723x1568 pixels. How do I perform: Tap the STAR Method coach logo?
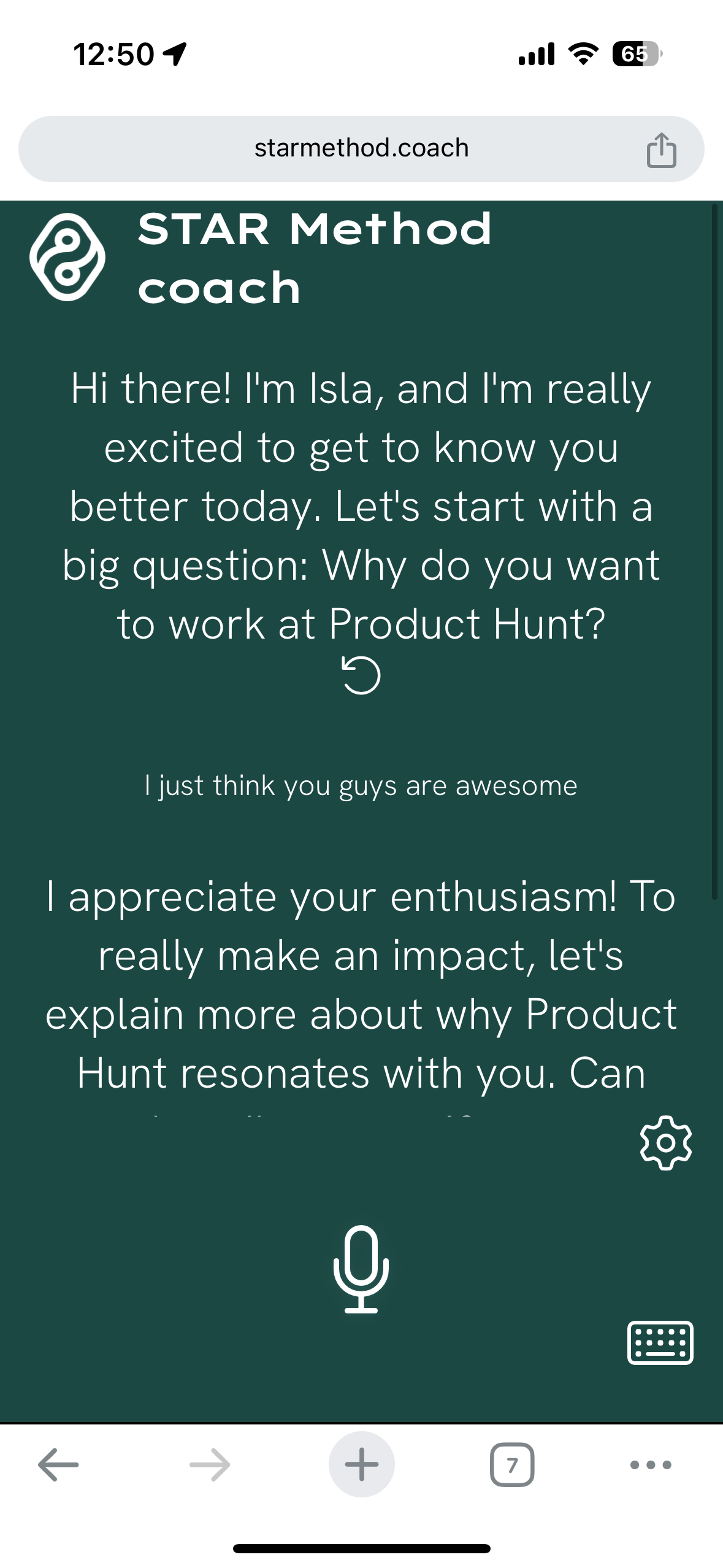[x=67, y=257]
